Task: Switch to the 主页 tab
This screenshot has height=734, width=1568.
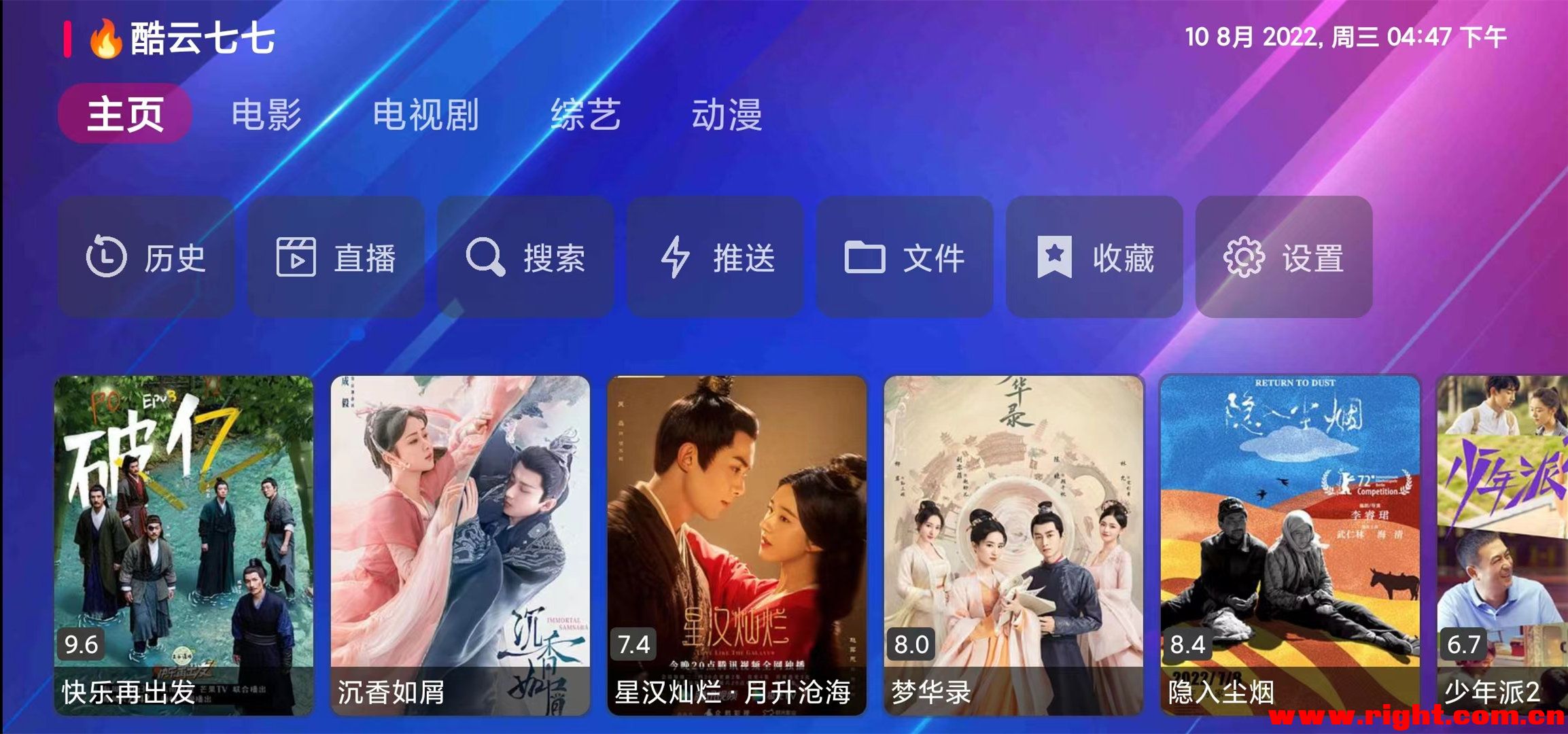Action: point(125,113)
